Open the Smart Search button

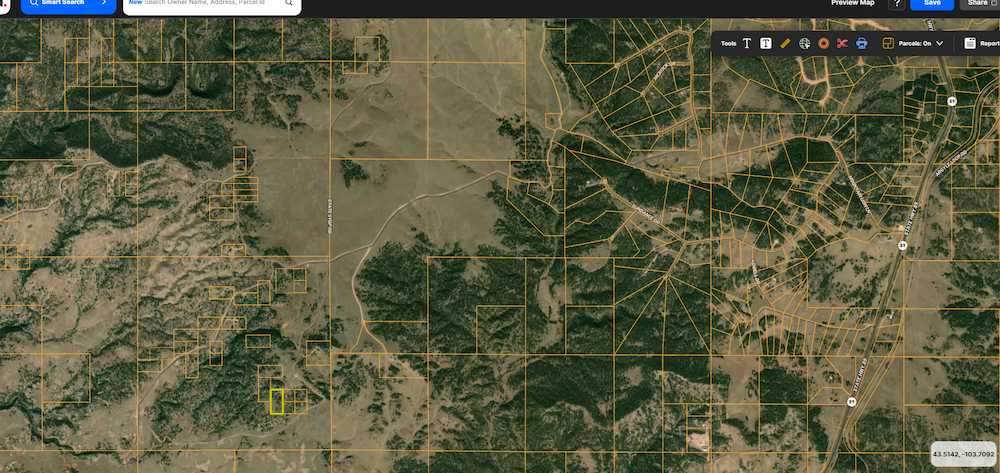point(67,4)
